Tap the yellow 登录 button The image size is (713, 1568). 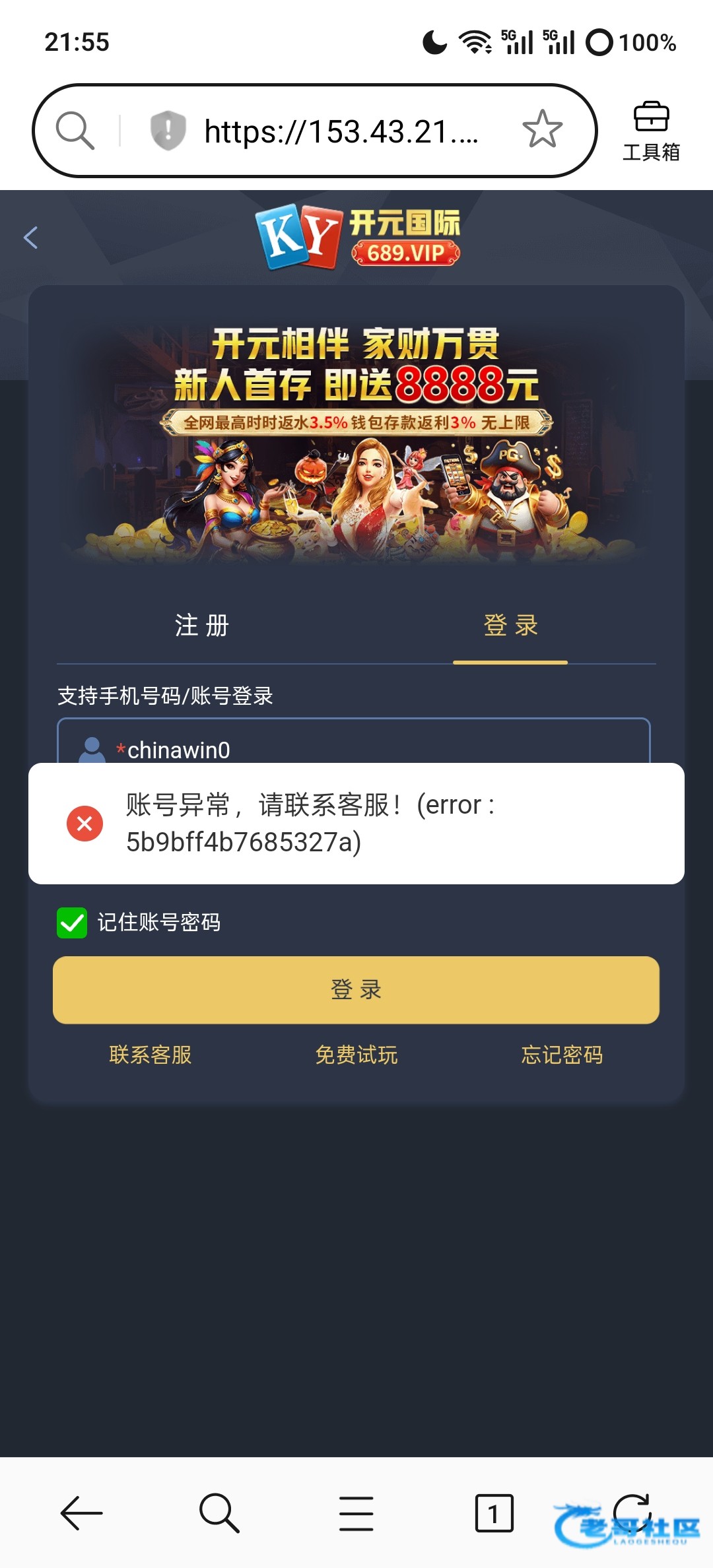[x=356, y=989]
